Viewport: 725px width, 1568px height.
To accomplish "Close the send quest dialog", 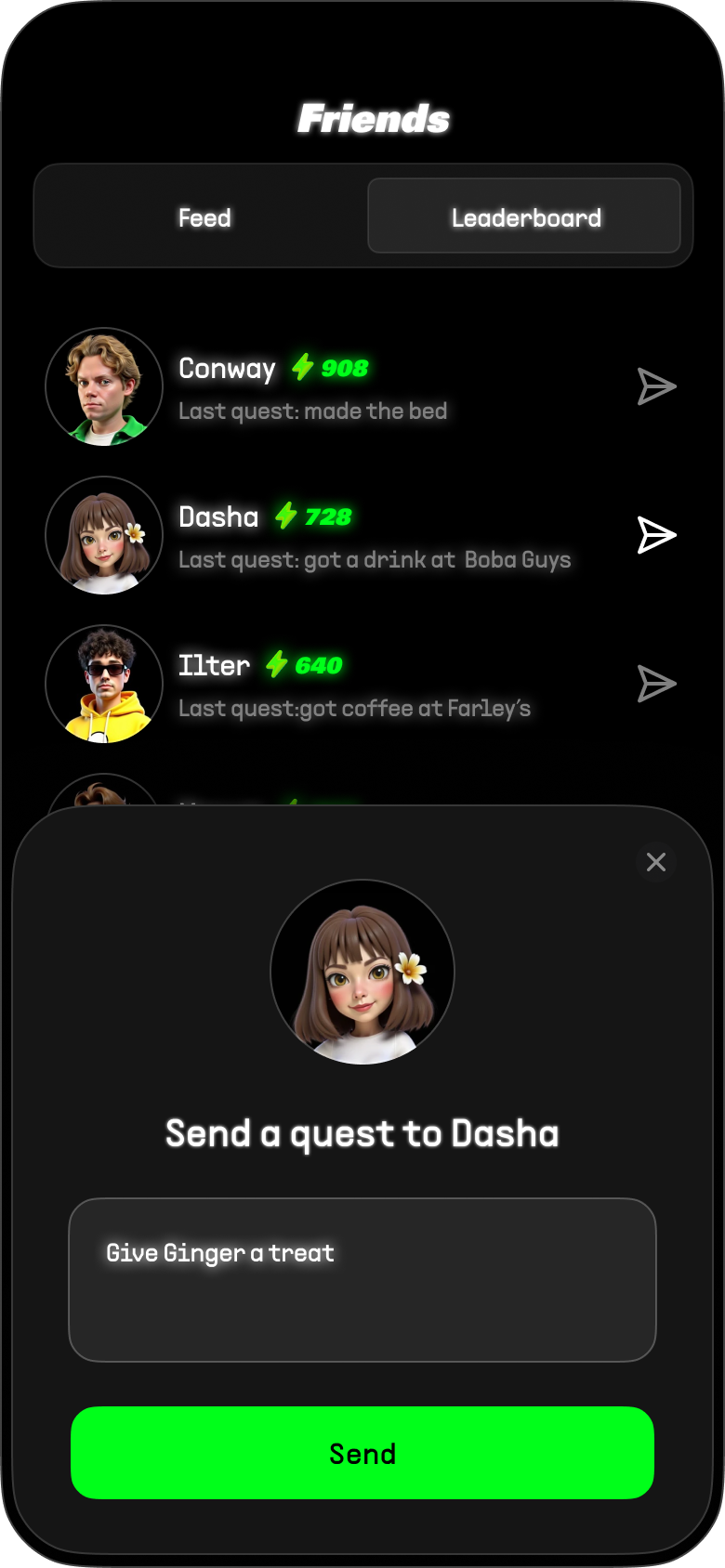I will coord(656,862).
